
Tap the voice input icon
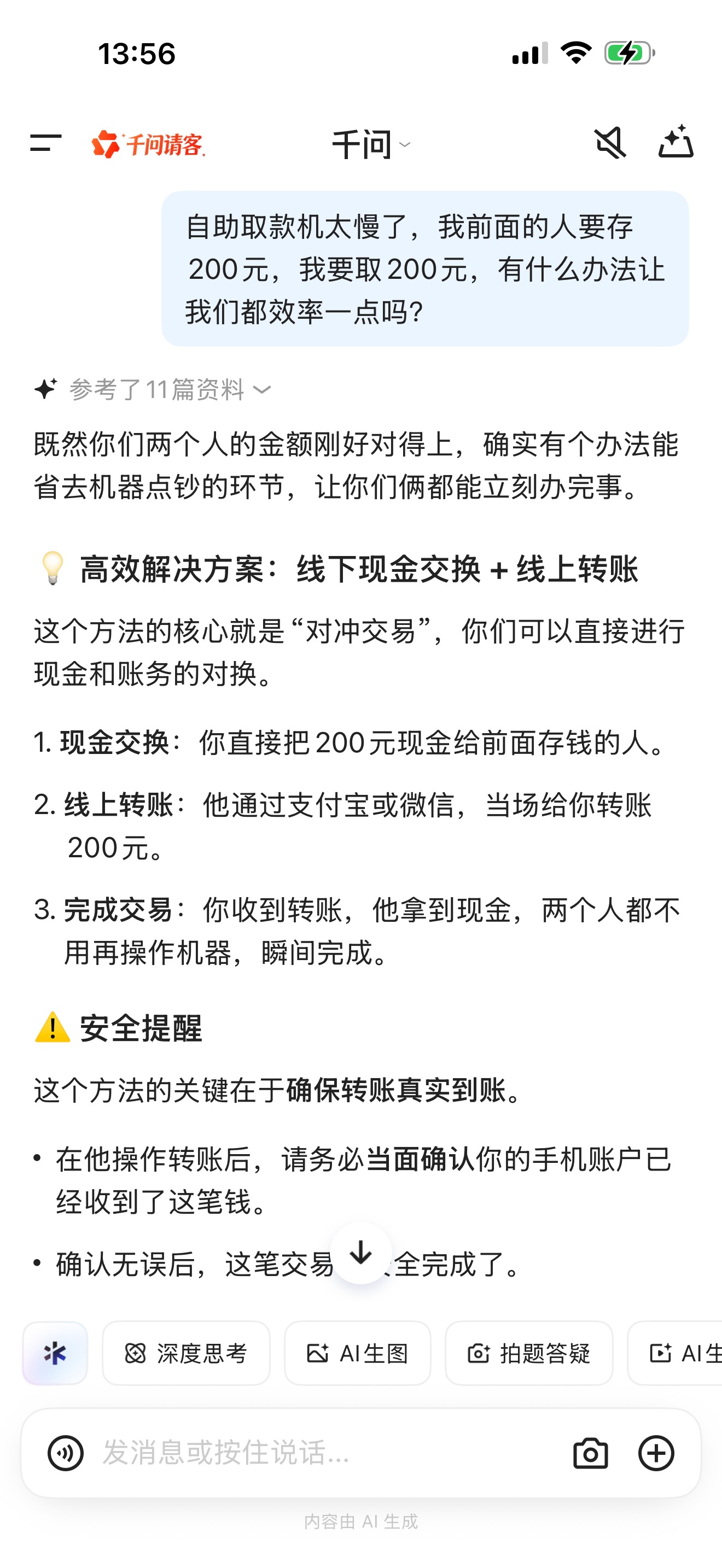66,1454
